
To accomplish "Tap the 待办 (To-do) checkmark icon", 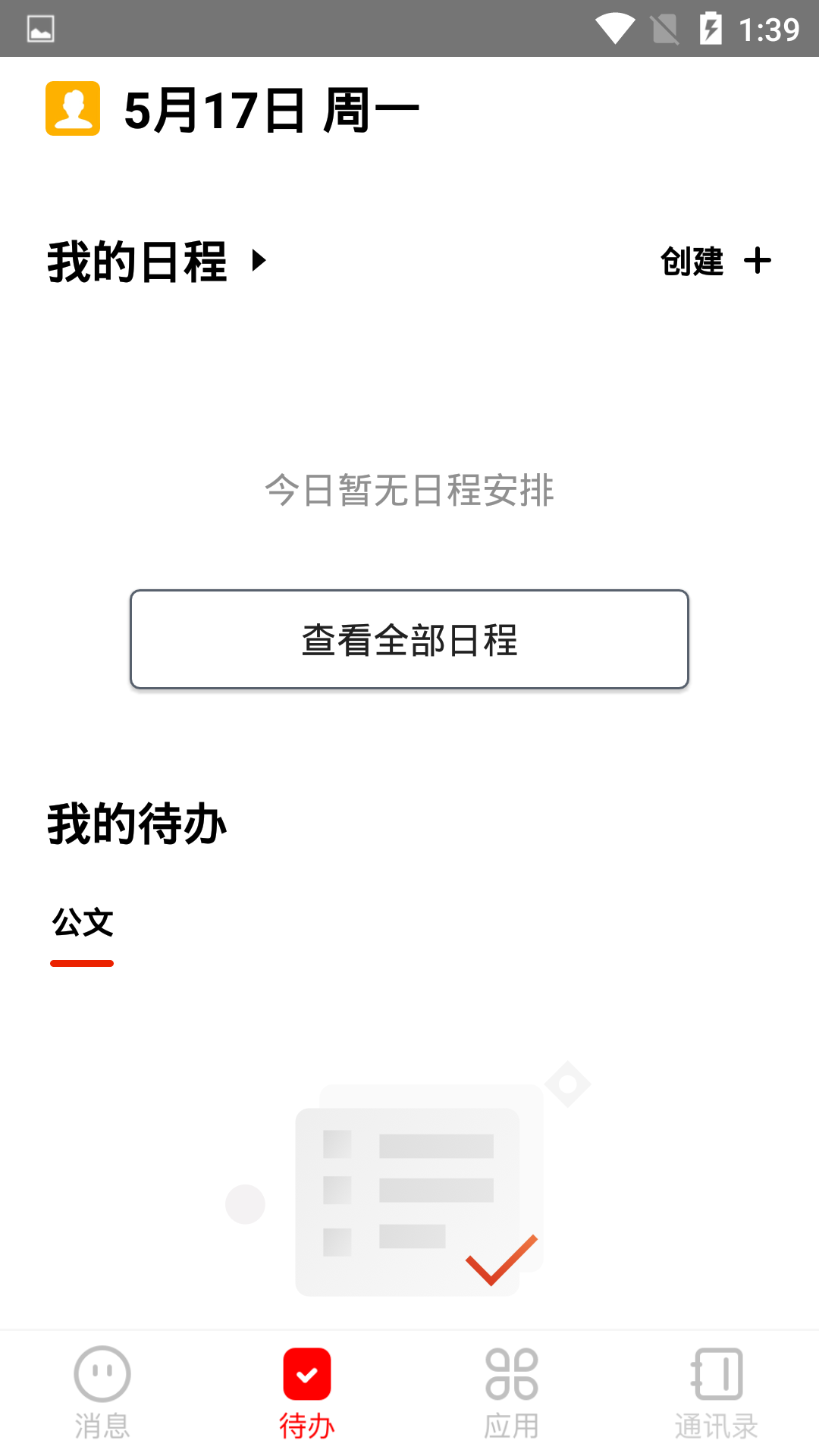I will point(307,1374).
